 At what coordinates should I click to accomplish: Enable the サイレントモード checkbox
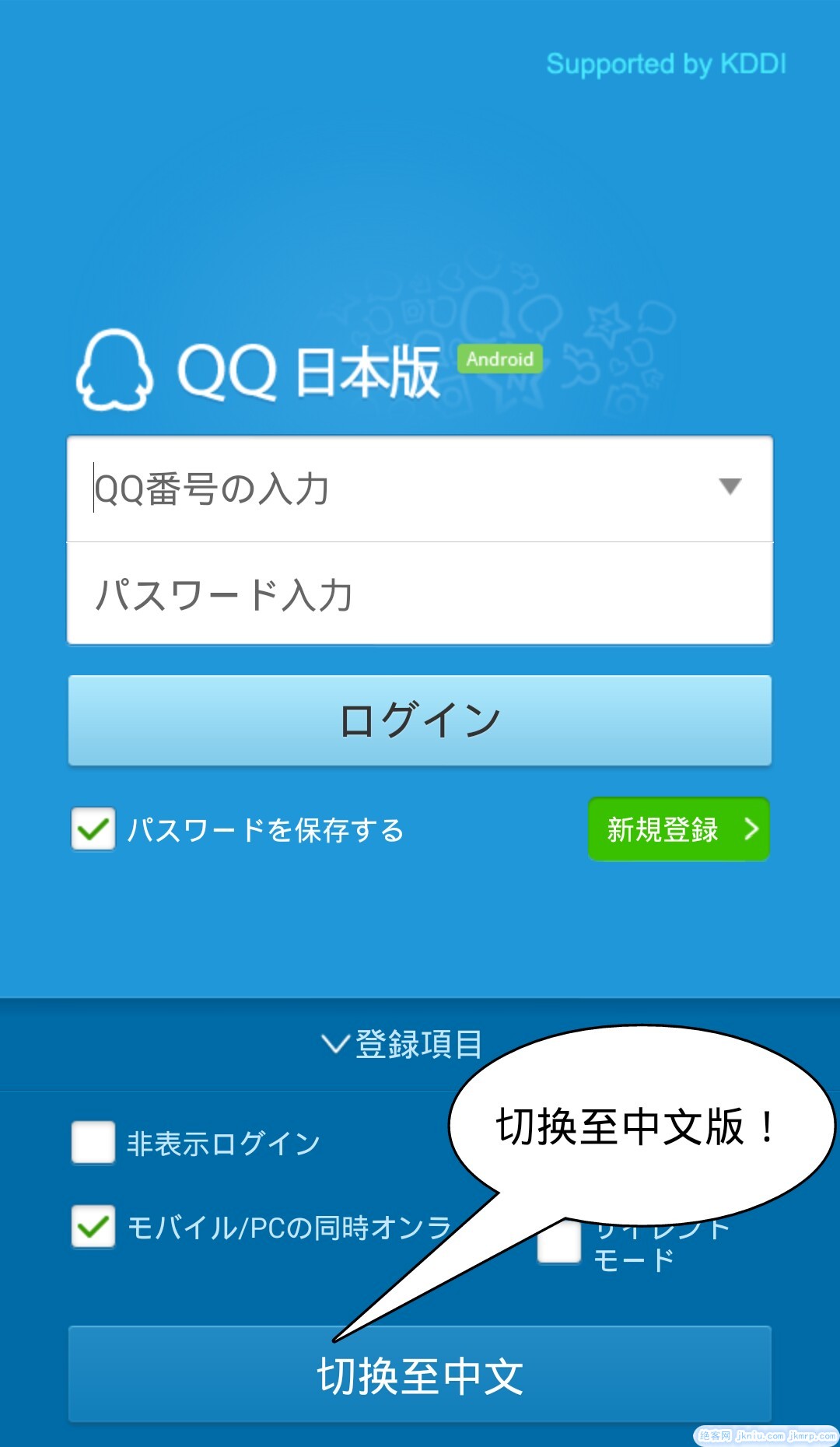coord(559,1243)
